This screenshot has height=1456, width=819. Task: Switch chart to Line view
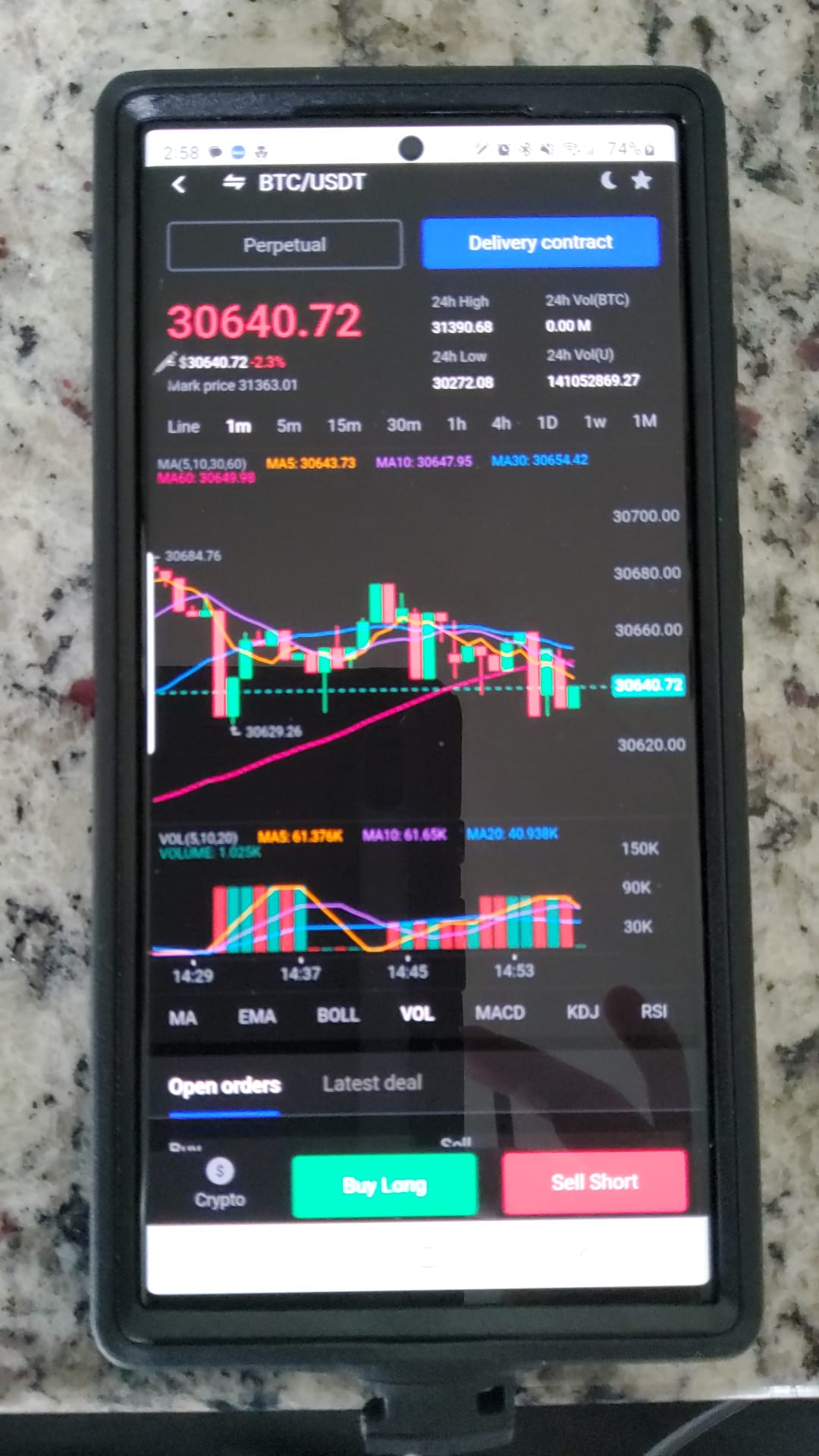(x=184, y=426)
